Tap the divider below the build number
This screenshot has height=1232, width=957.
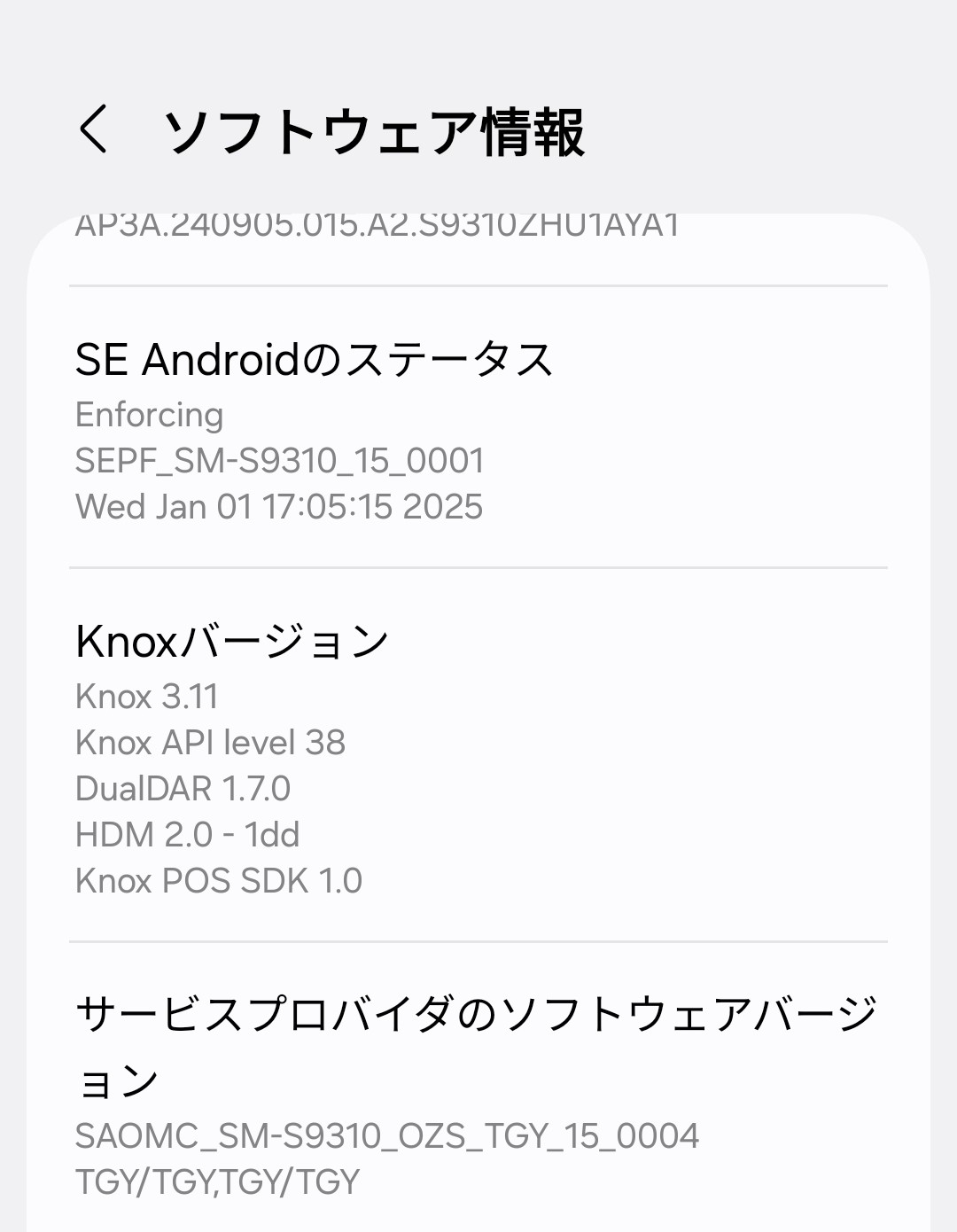[478, 285]
